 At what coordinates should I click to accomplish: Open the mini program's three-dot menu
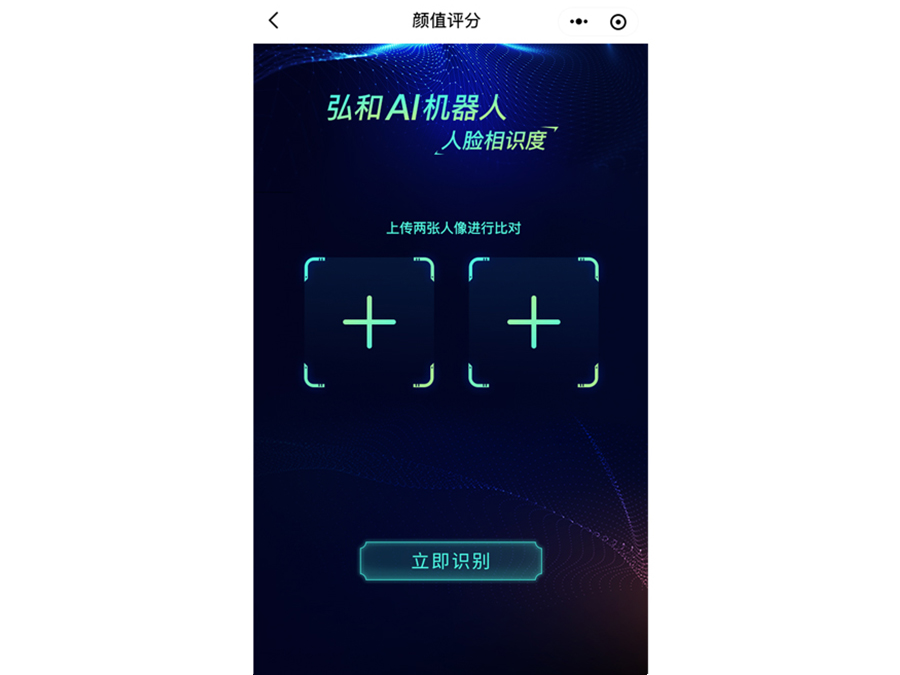point(579,21)
